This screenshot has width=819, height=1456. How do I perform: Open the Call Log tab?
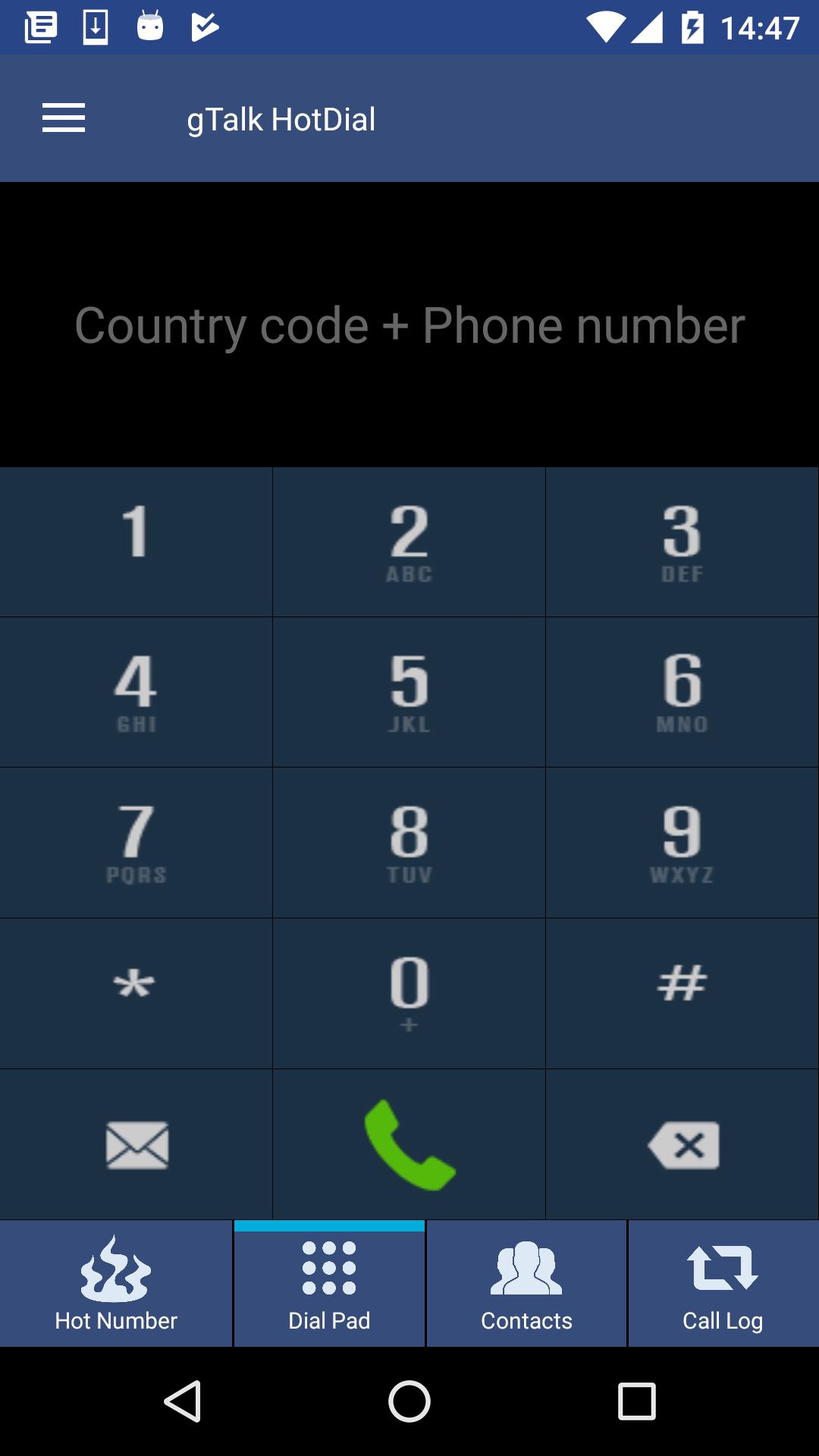click(x=723, y=1283)
